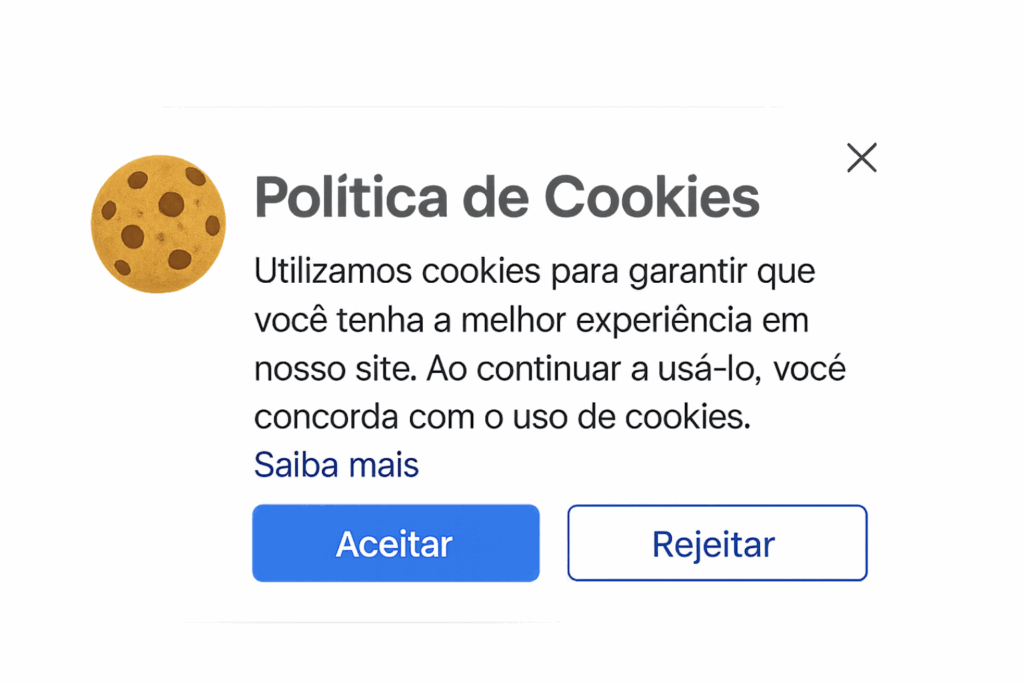This screenshot has width=1024, height=683.
Task: Accept cookies with the Aceitar button
Action: (x=395, y=543)
